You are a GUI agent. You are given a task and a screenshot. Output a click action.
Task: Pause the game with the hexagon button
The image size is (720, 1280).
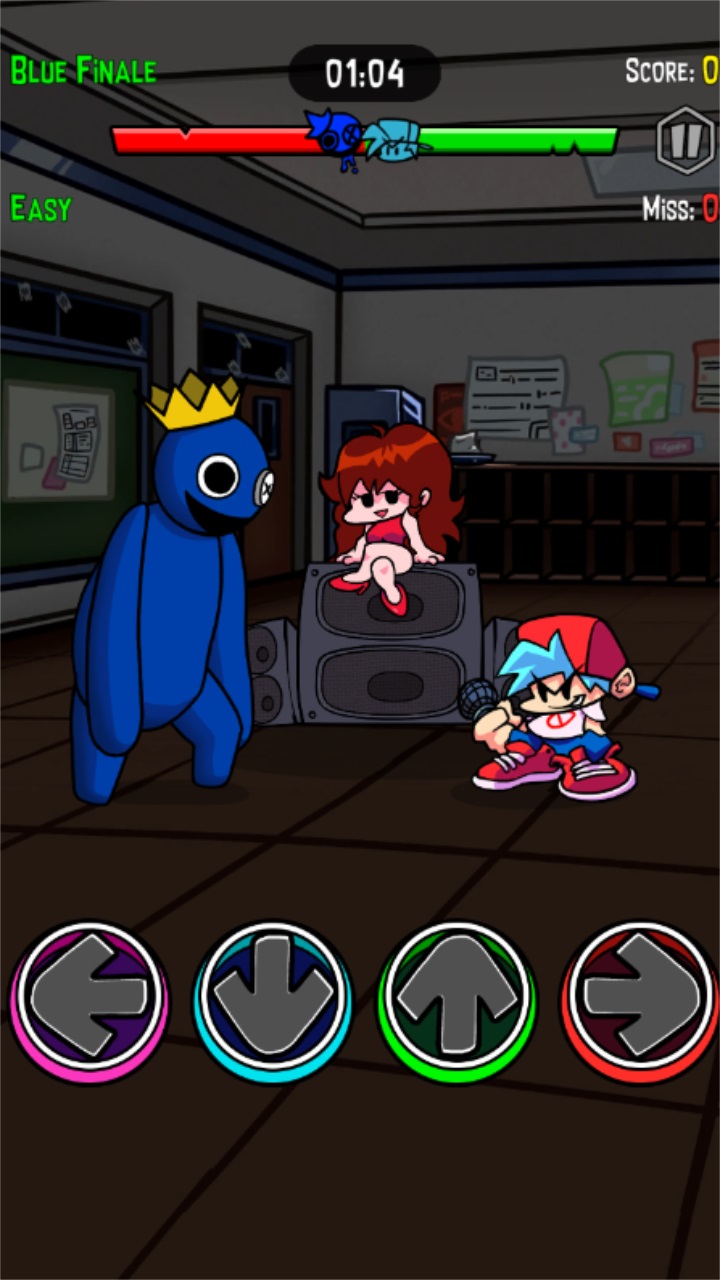[x=685, y=141]
